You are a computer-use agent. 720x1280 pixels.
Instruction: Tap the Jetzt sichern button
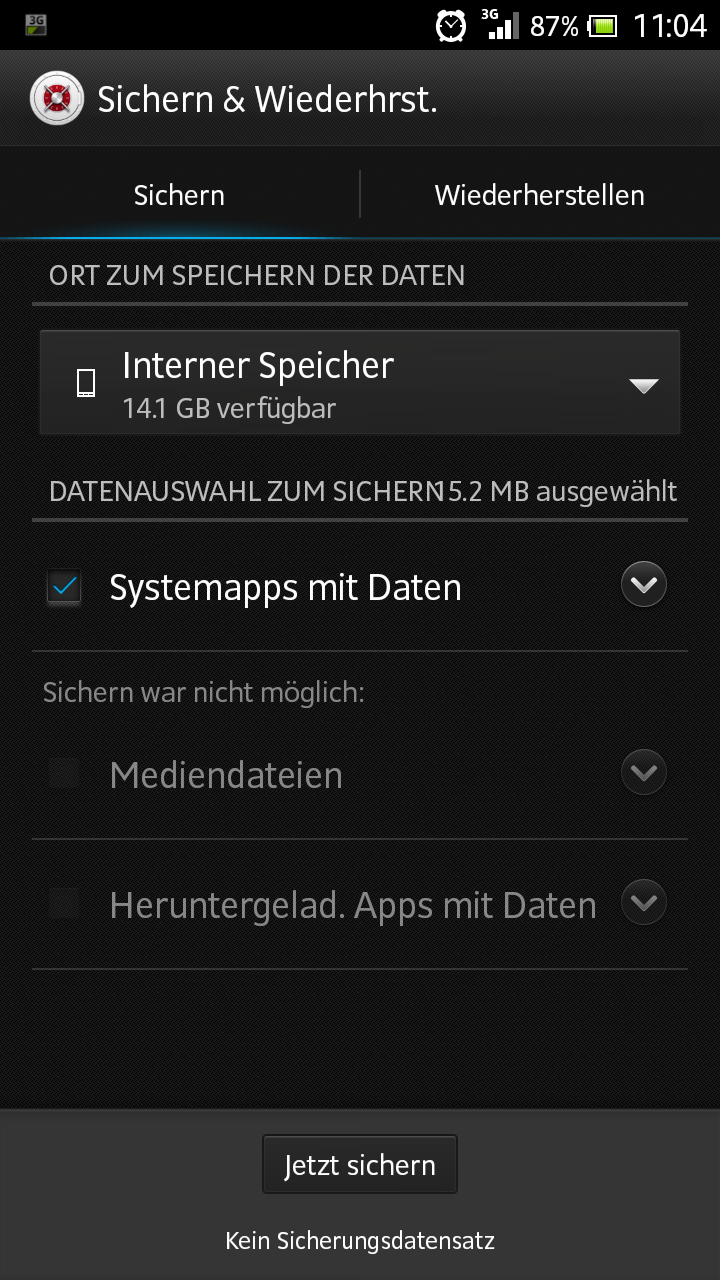click(x=360, y=1165)
